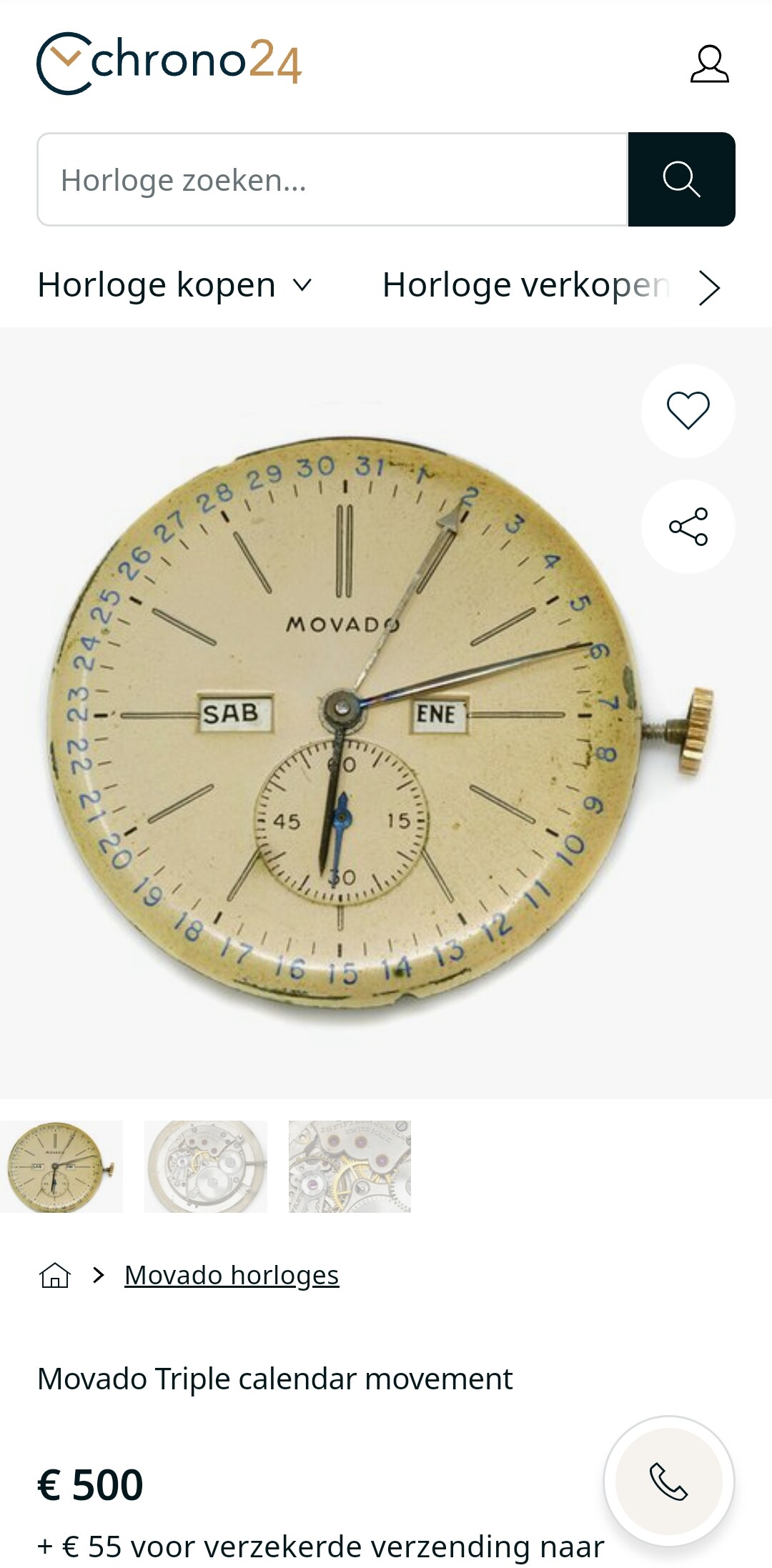Select the first dial thumbnail
Screen dimensions: 772x1568
61,1166
